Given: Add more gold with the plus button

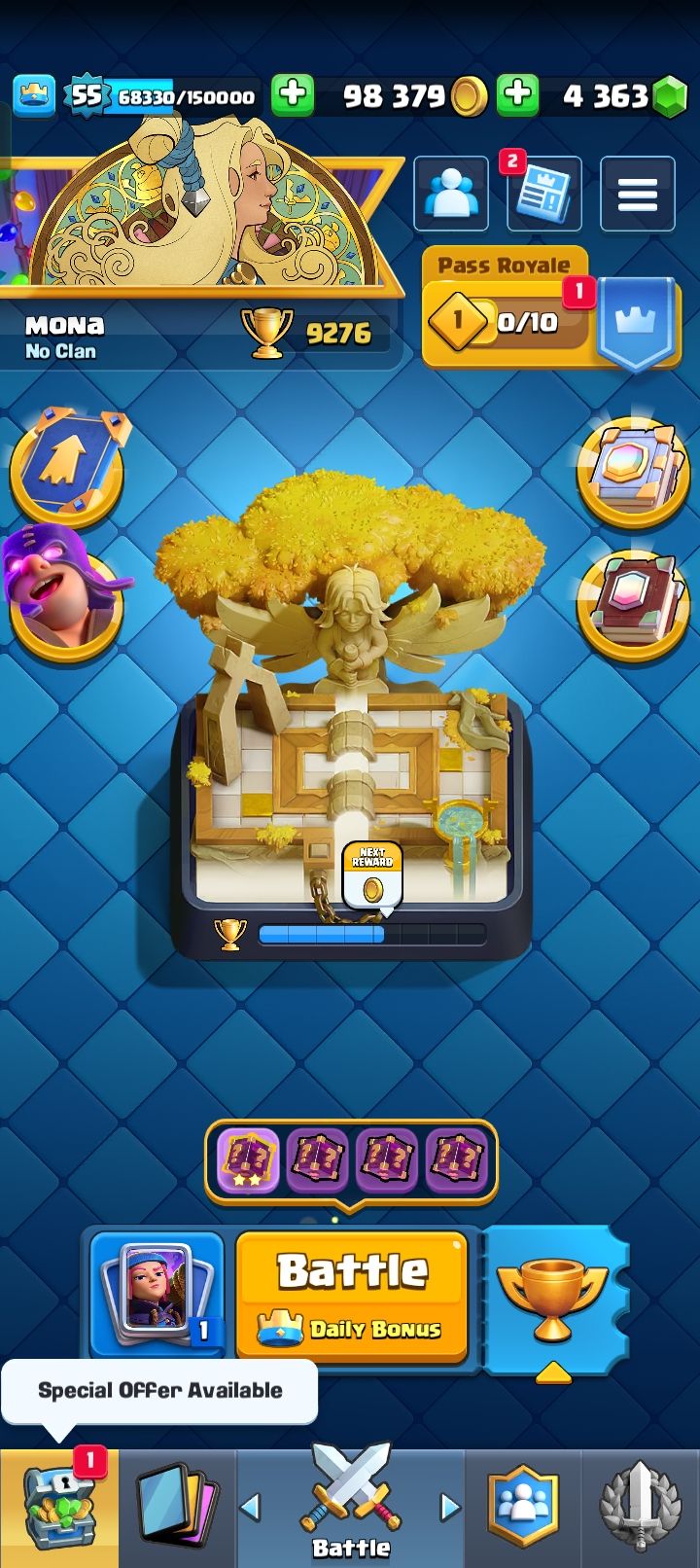Looking at the screenshot, I should coord(292,95).
